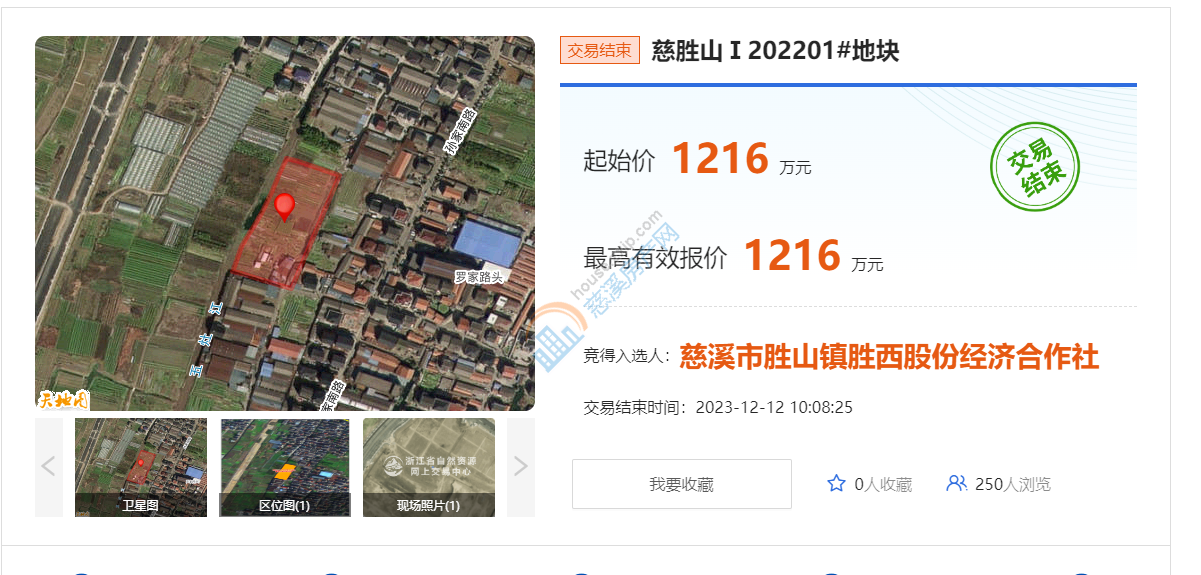Screen dimensions: 1201x575
Task: Open the 现场照片(1) thumbnail
Action: click(x=429, y=467)
